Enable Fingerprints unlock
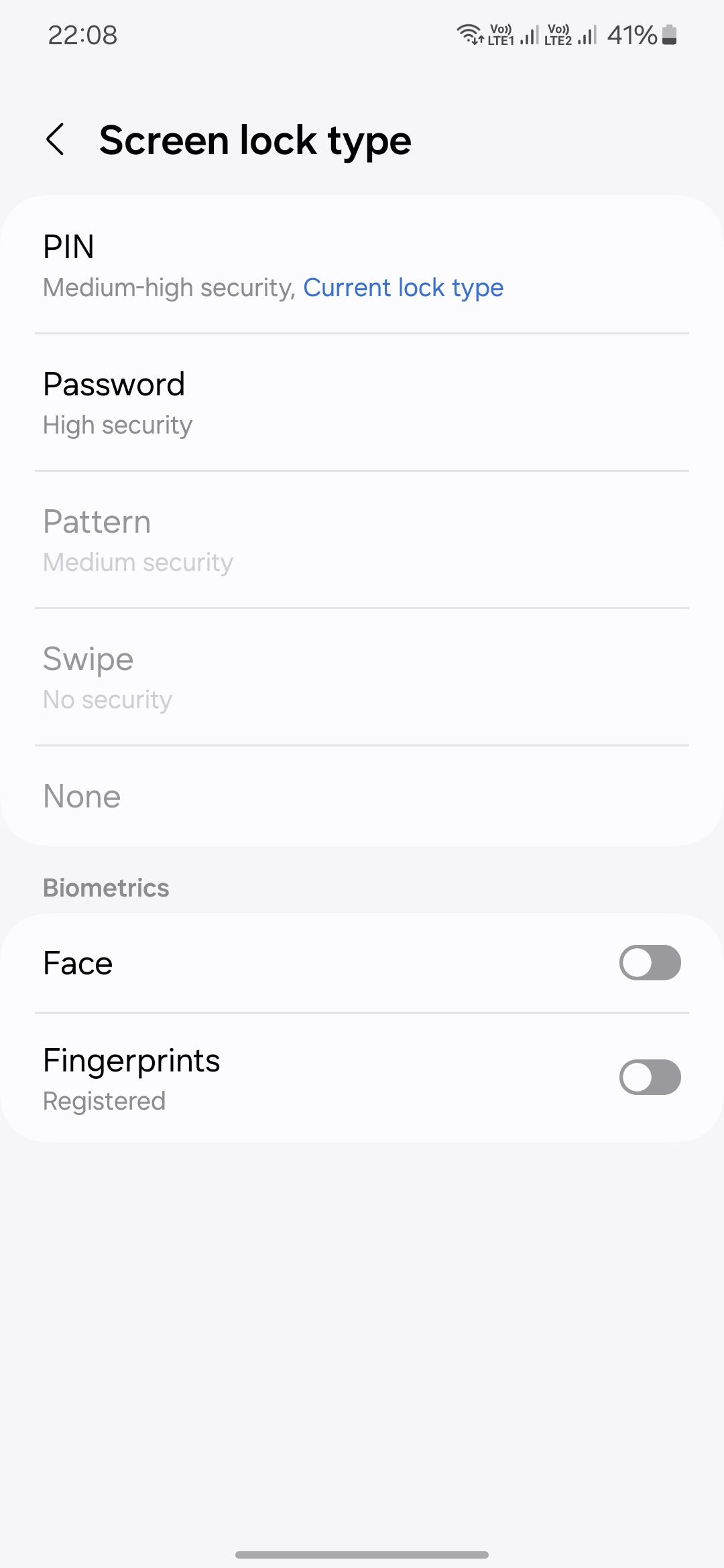Image resolution: width=724 pixels, height=1568 pixels. click(649, 1077)
